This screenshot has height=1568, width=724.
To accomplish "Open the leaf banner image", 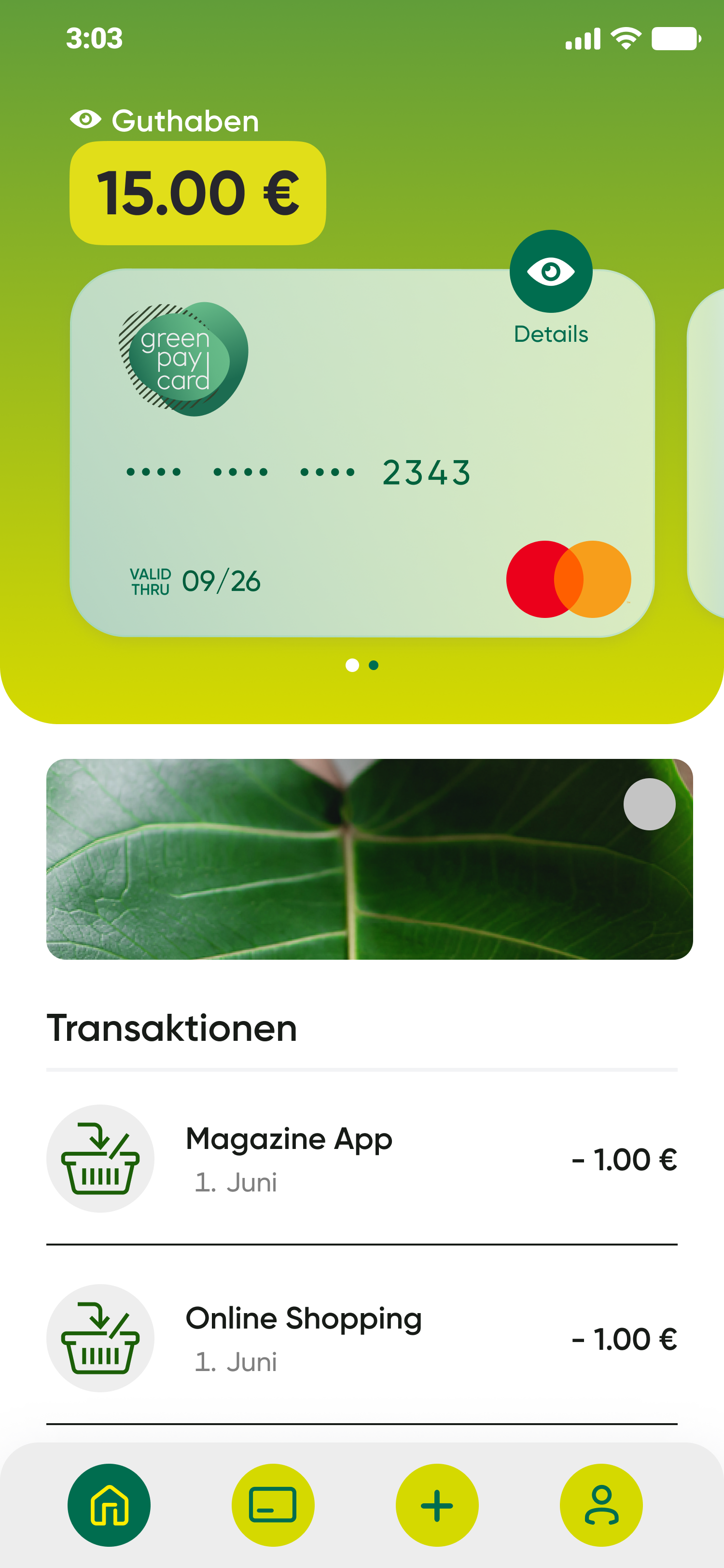I will point(369,859).
